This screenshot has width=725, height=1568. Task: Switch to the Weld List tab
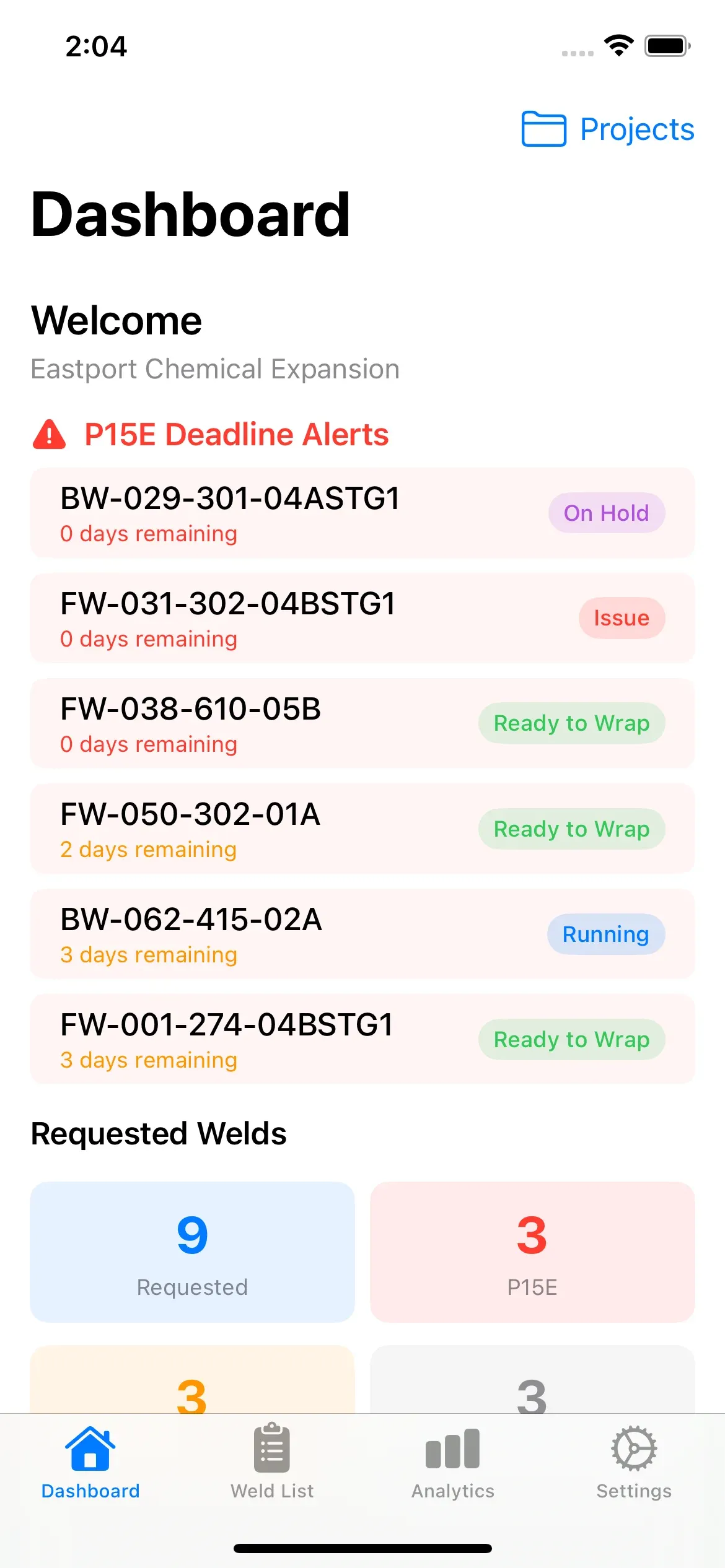pyautogui.click(x=271, y=1468)
